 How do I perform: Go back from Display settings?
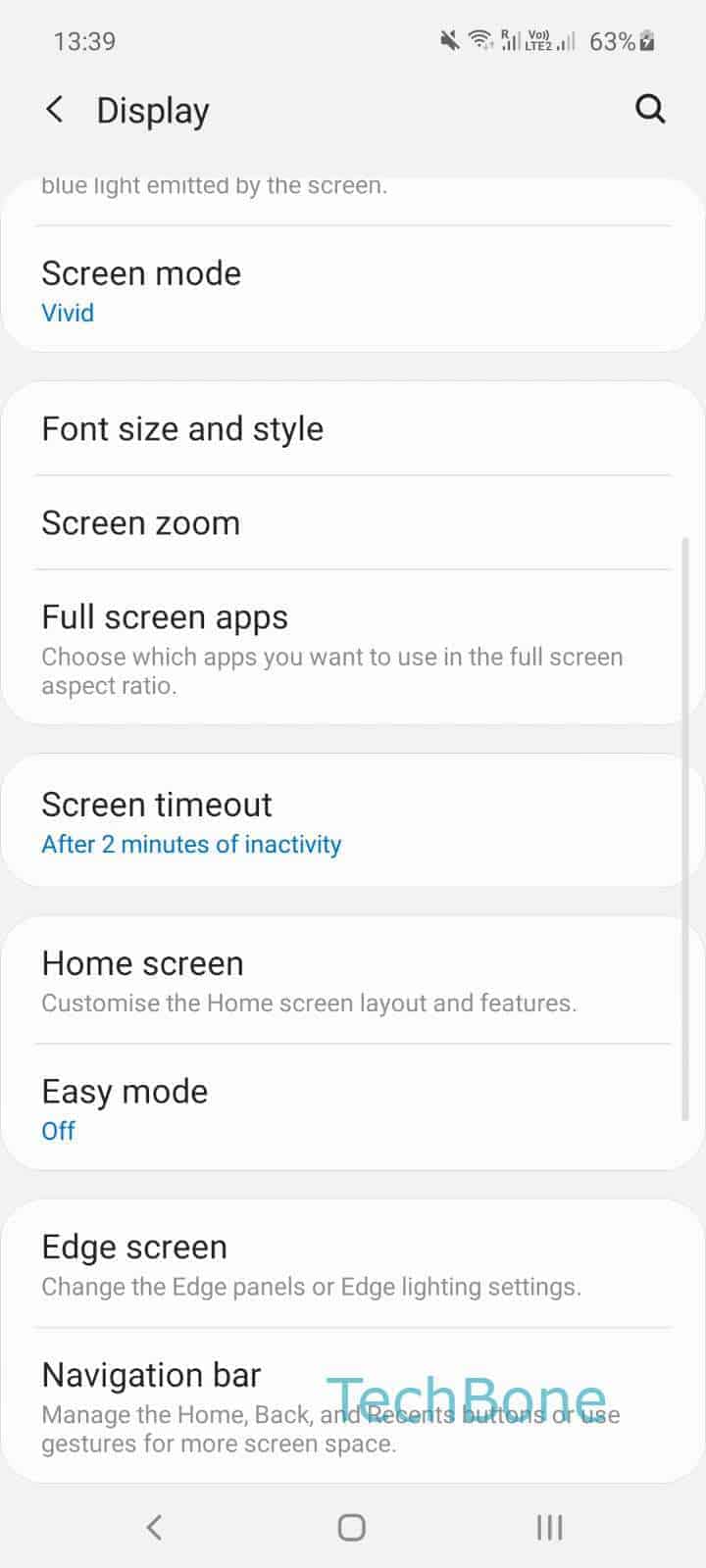(55, 110)
